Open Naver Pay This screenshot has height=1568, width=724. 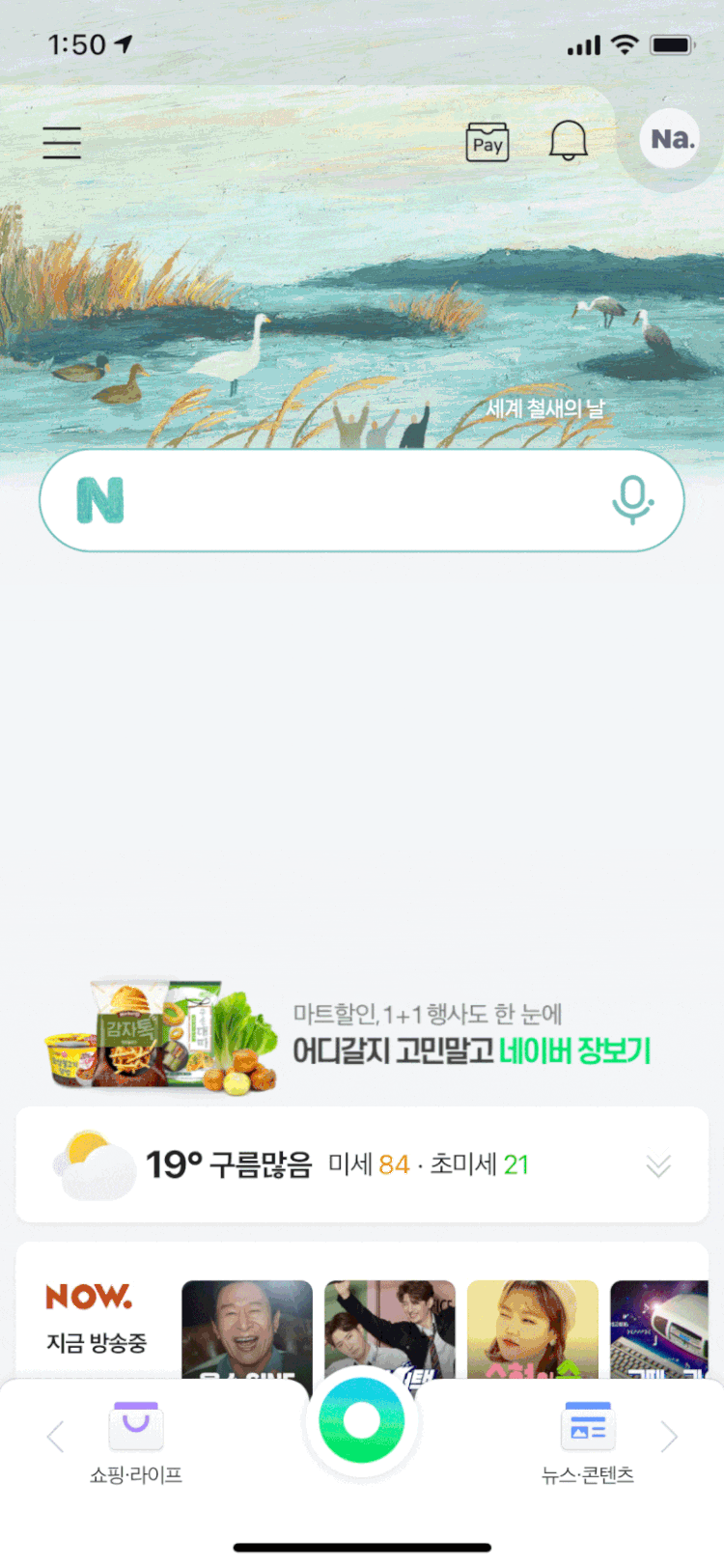pyautogui.click(x=487, y=143)
